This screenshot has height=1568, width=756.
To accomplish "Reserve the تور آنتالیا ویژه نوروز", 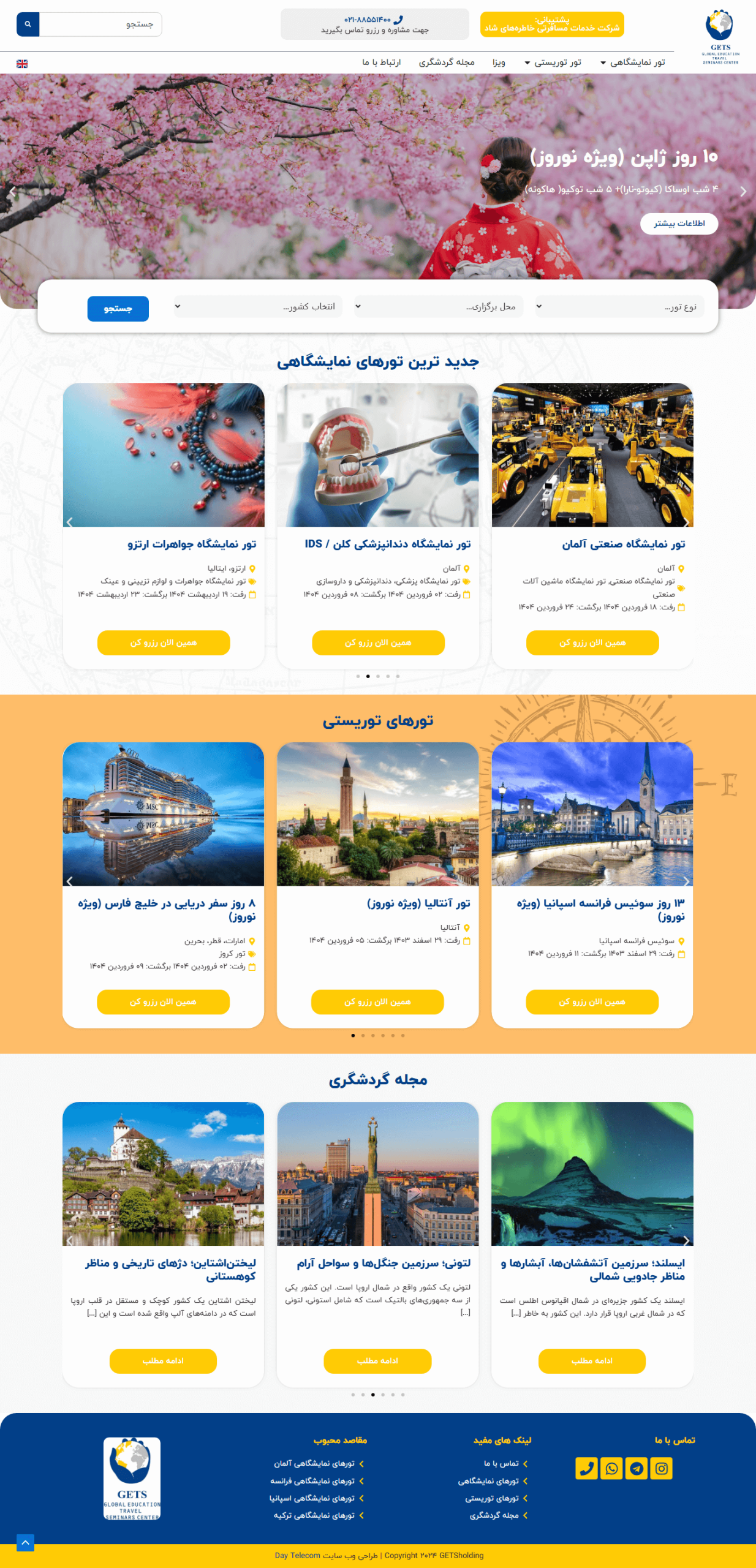I will pos(377,1001).
